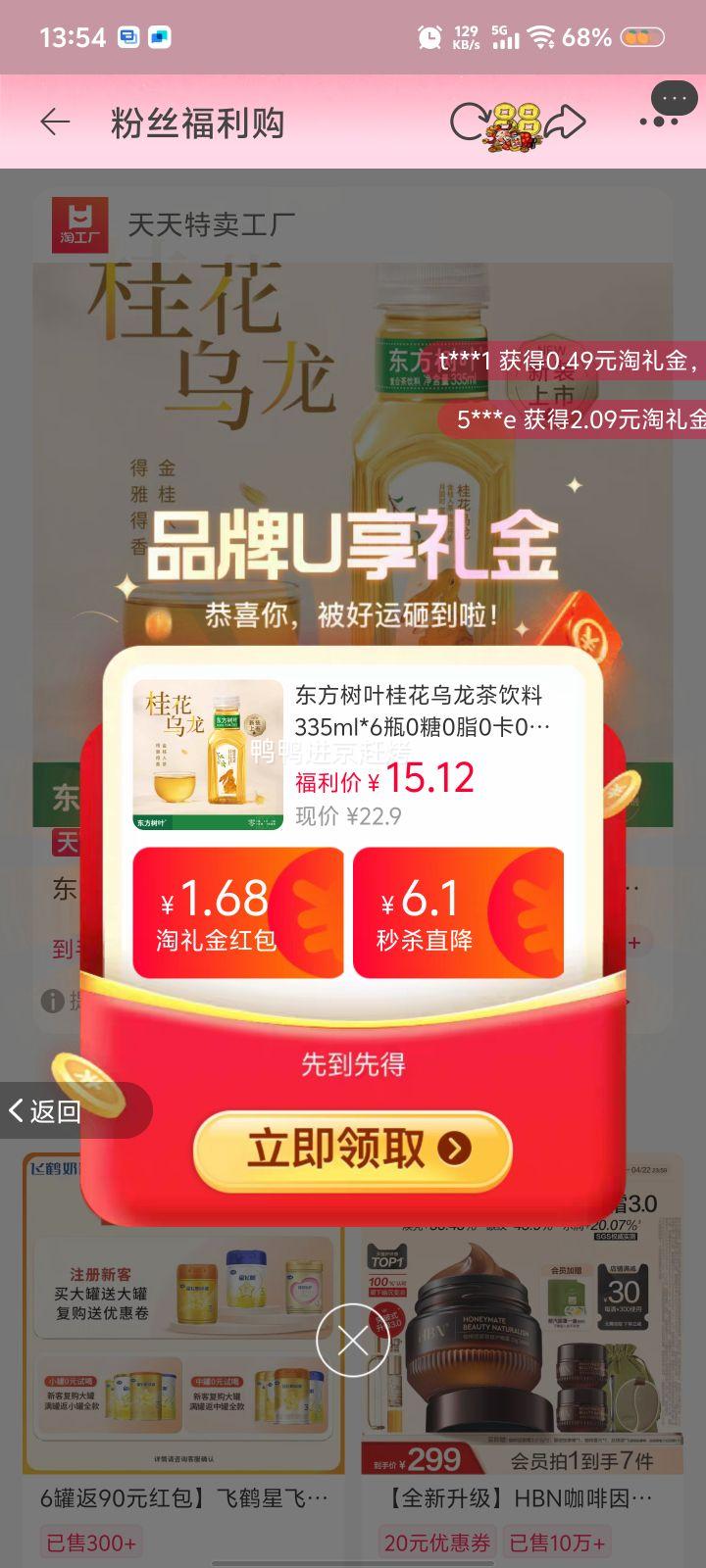Tap the 已售300+ sales count label

tap(91, 1542)
